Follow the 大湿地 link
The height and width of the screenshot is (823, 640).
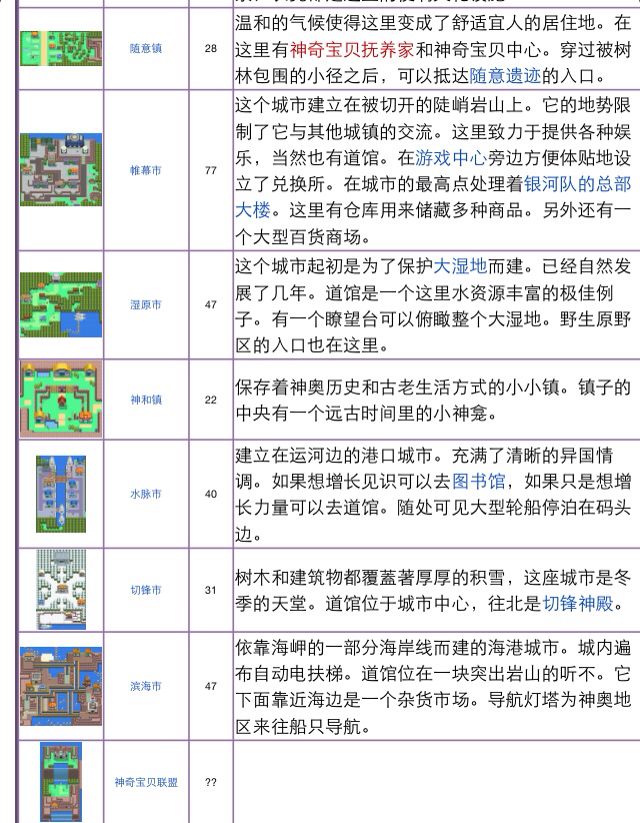coord(460,265)
